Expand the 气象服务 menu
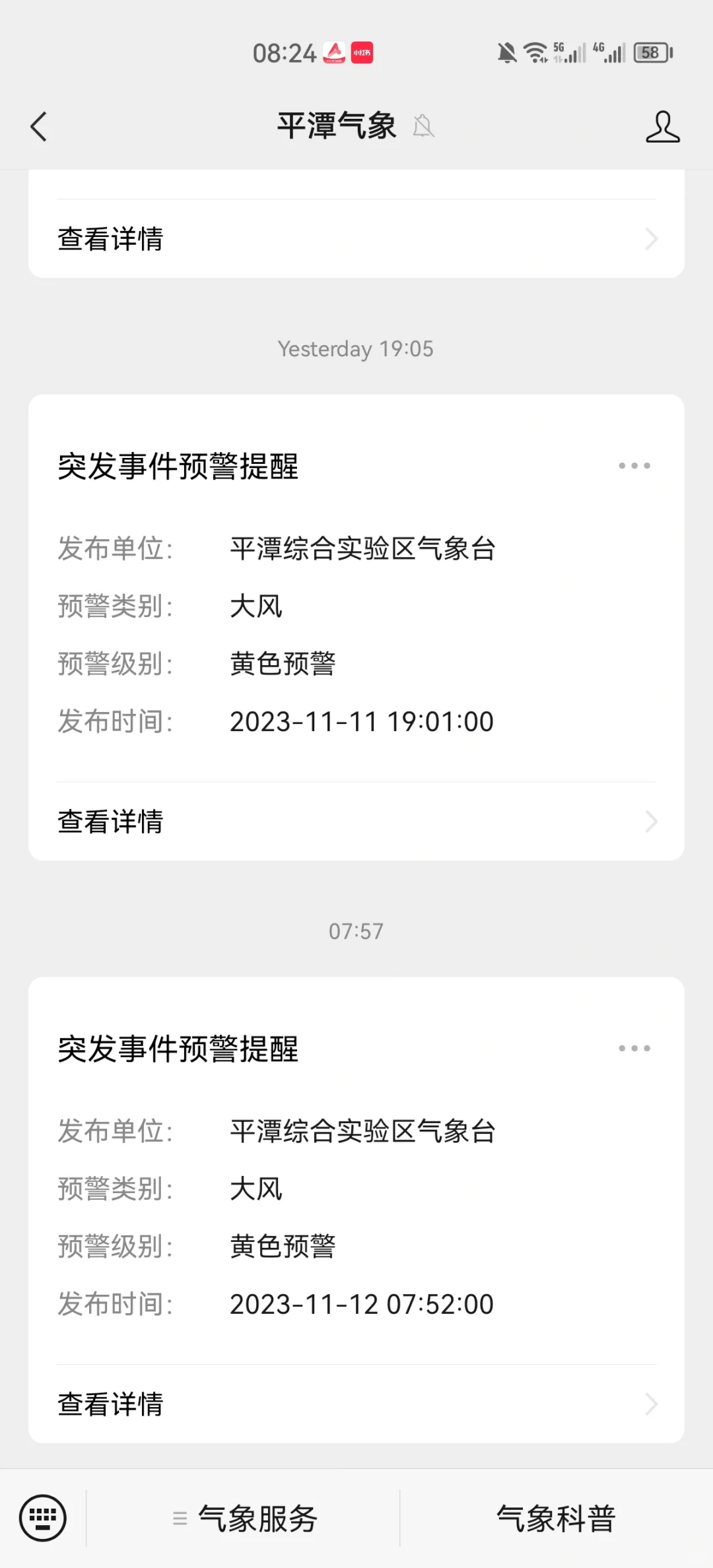The width and height of the screenshot is (713, 1568). coord(244,1519)
